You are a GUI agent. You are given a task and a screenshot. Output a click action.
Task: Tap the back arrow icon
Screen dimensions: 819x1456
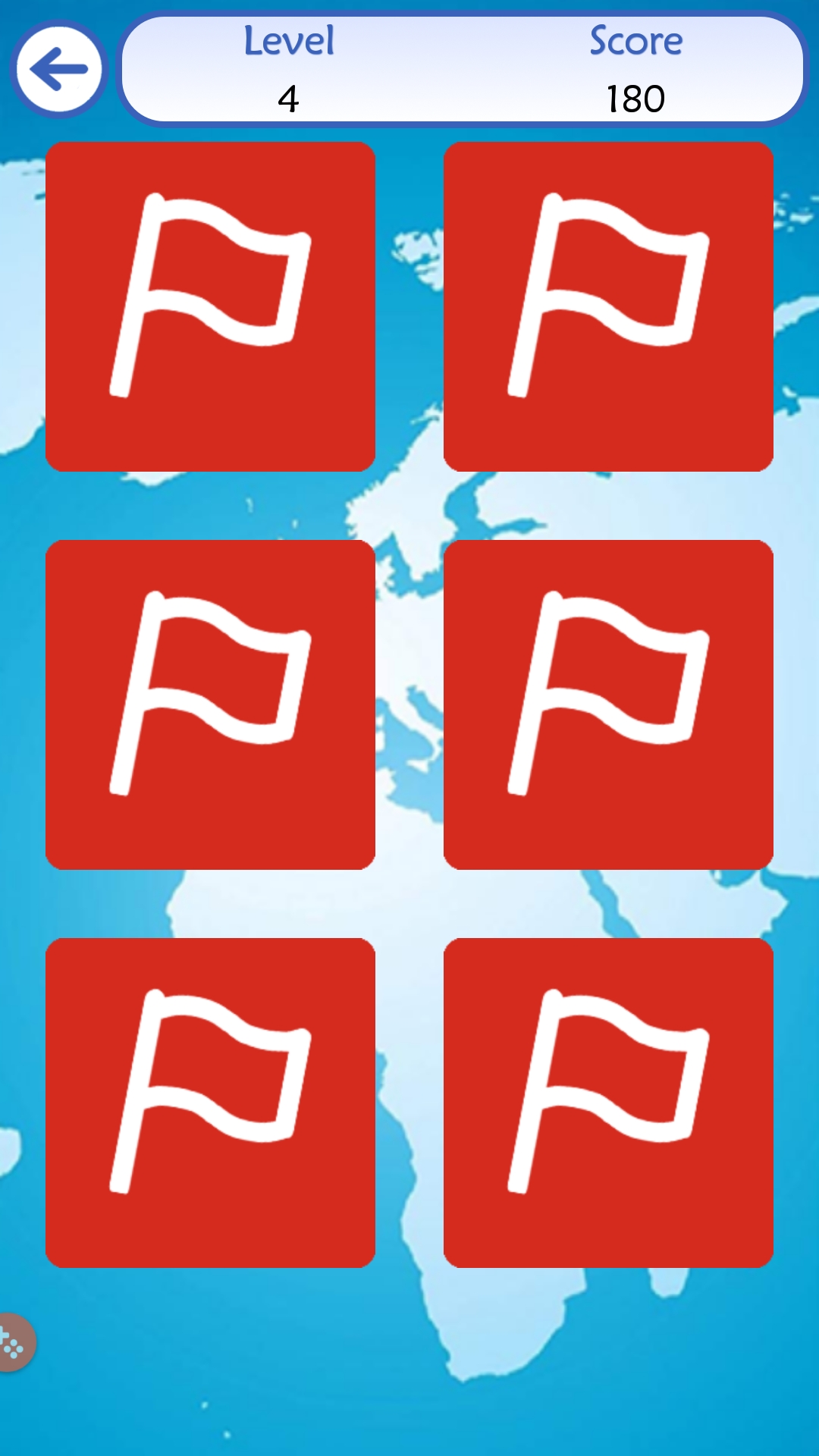click(x=59, y=70)
